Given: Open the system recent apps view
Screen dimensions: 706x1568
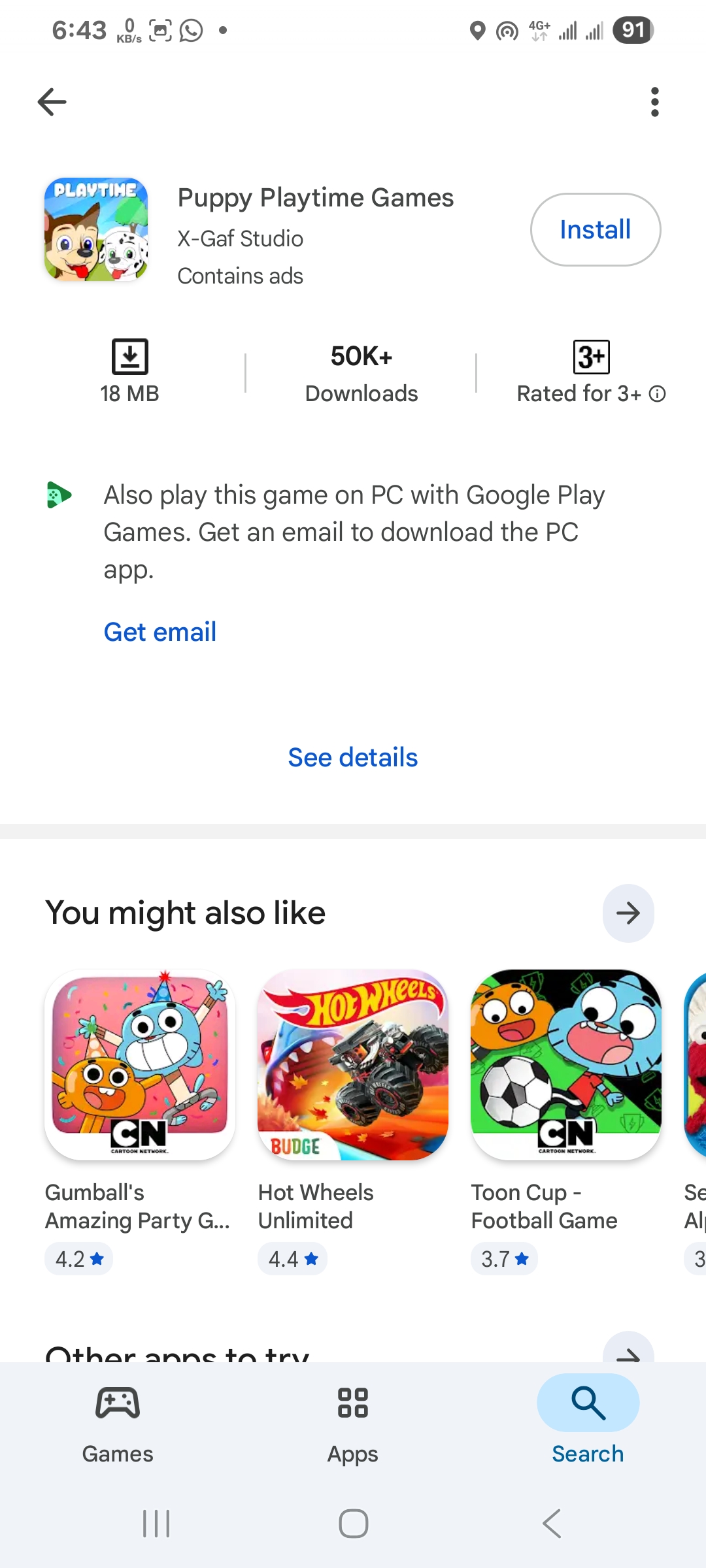Looking at the screenshot, I should pyautogui.click(x=156, y=1524).
